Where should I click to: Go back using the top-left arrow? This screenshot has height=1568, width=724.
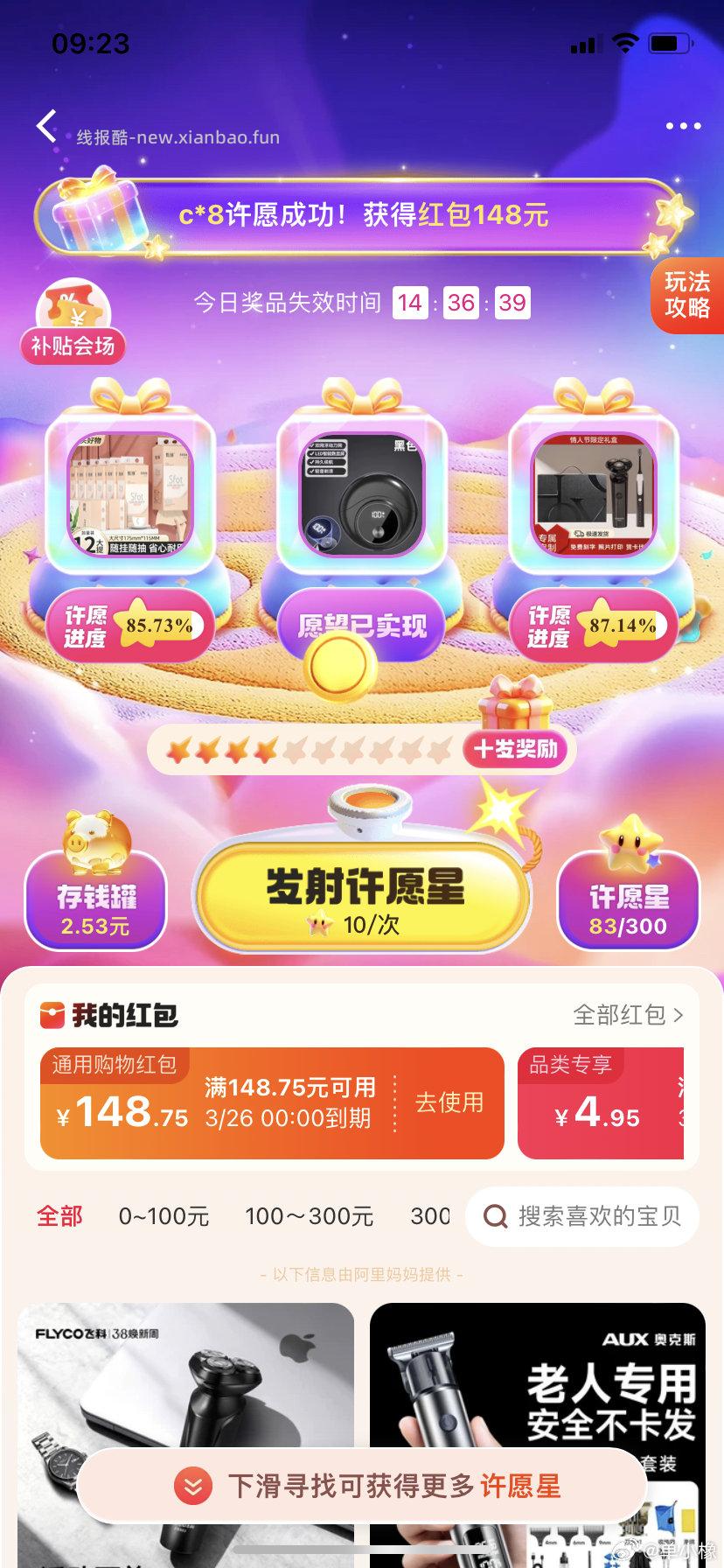point(47,127)
